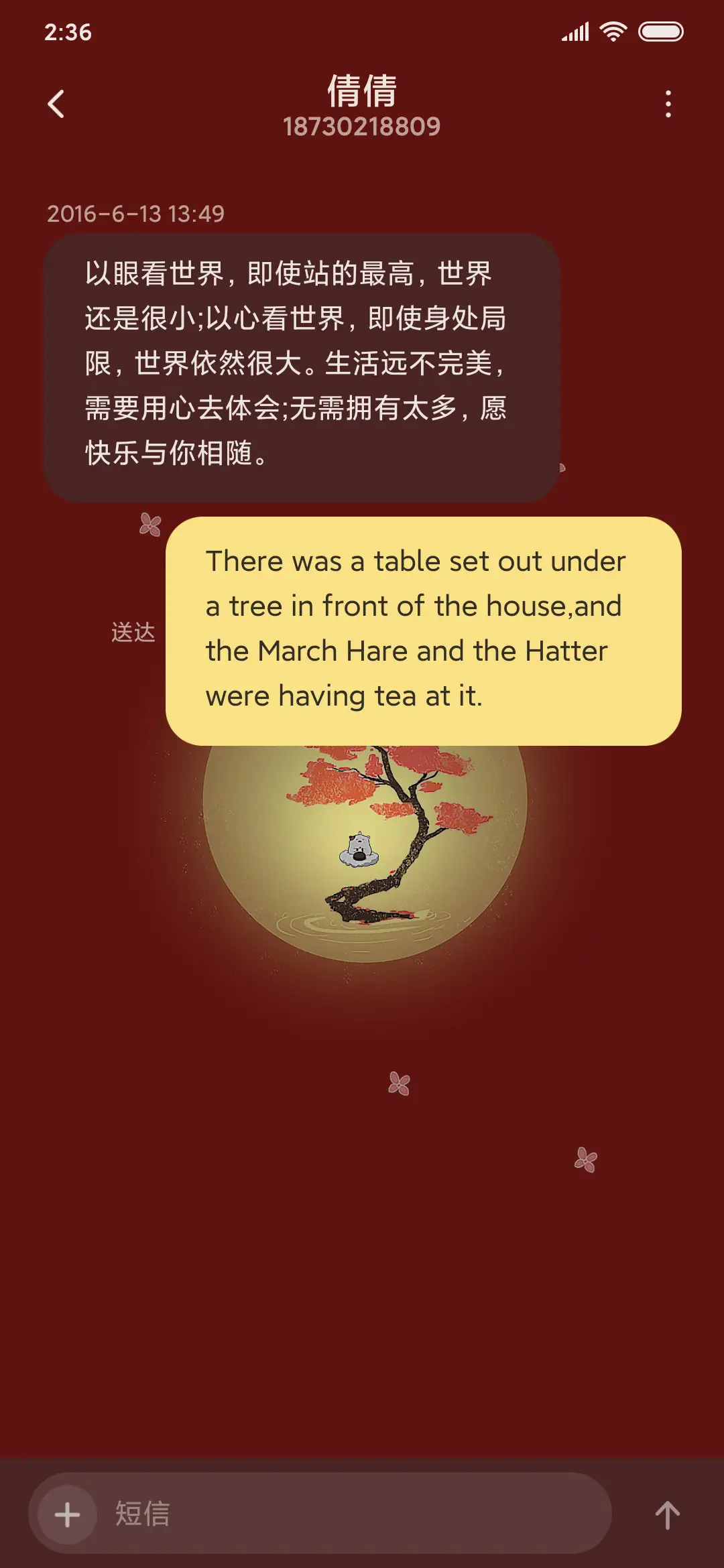Tap the phone number 18730218809
Viewport: 724px width, 1568px height.
pyautogui.click(x=362, y=127)
